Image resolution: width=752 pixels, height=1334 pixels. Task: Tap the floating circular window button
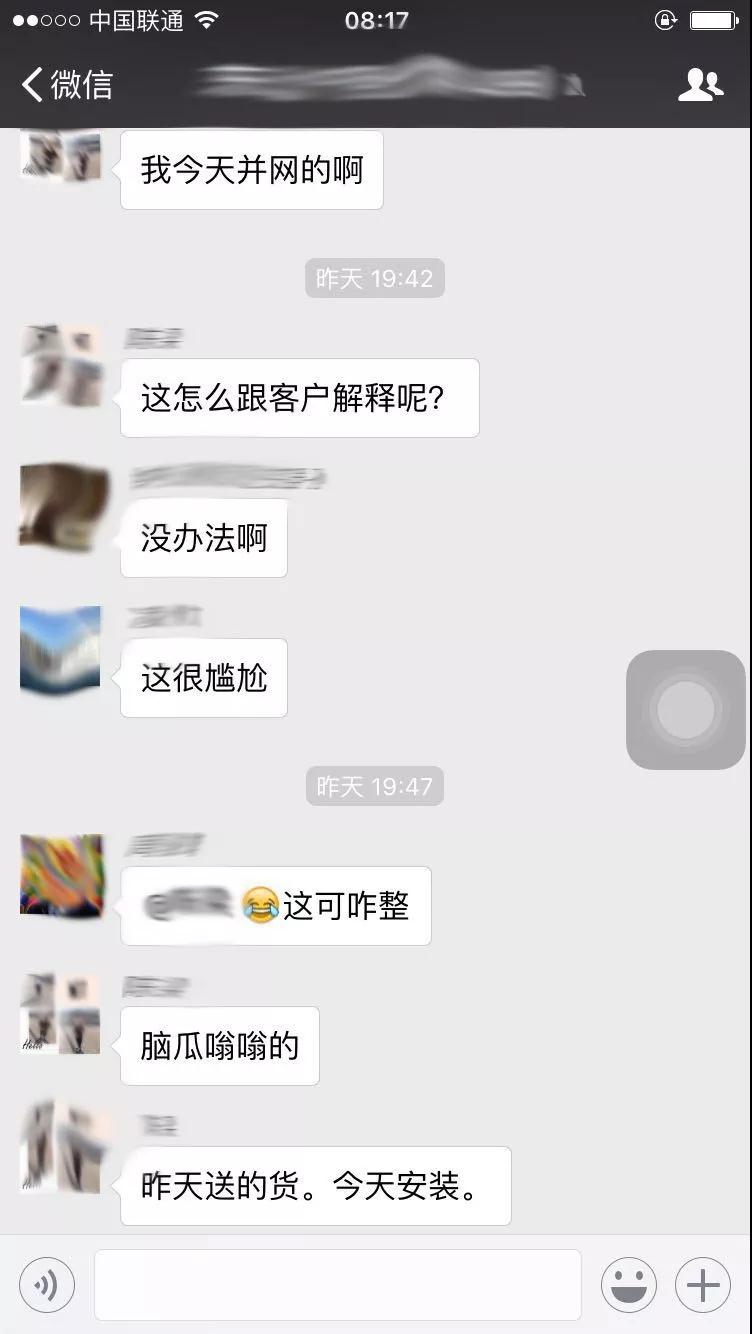coord(685,709)
